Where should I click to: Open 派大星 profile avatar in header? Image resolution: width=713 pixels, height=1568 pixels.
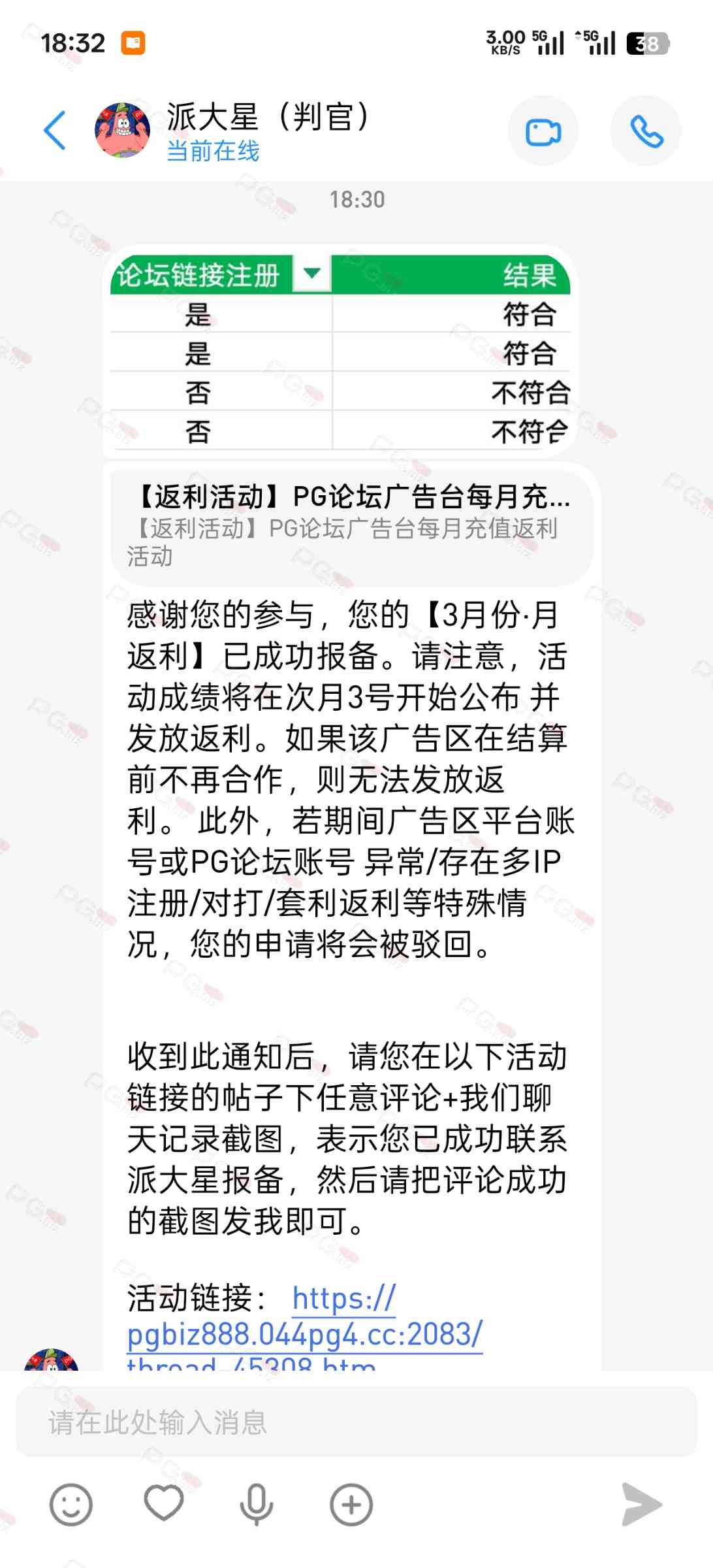(x=122, y=131)
